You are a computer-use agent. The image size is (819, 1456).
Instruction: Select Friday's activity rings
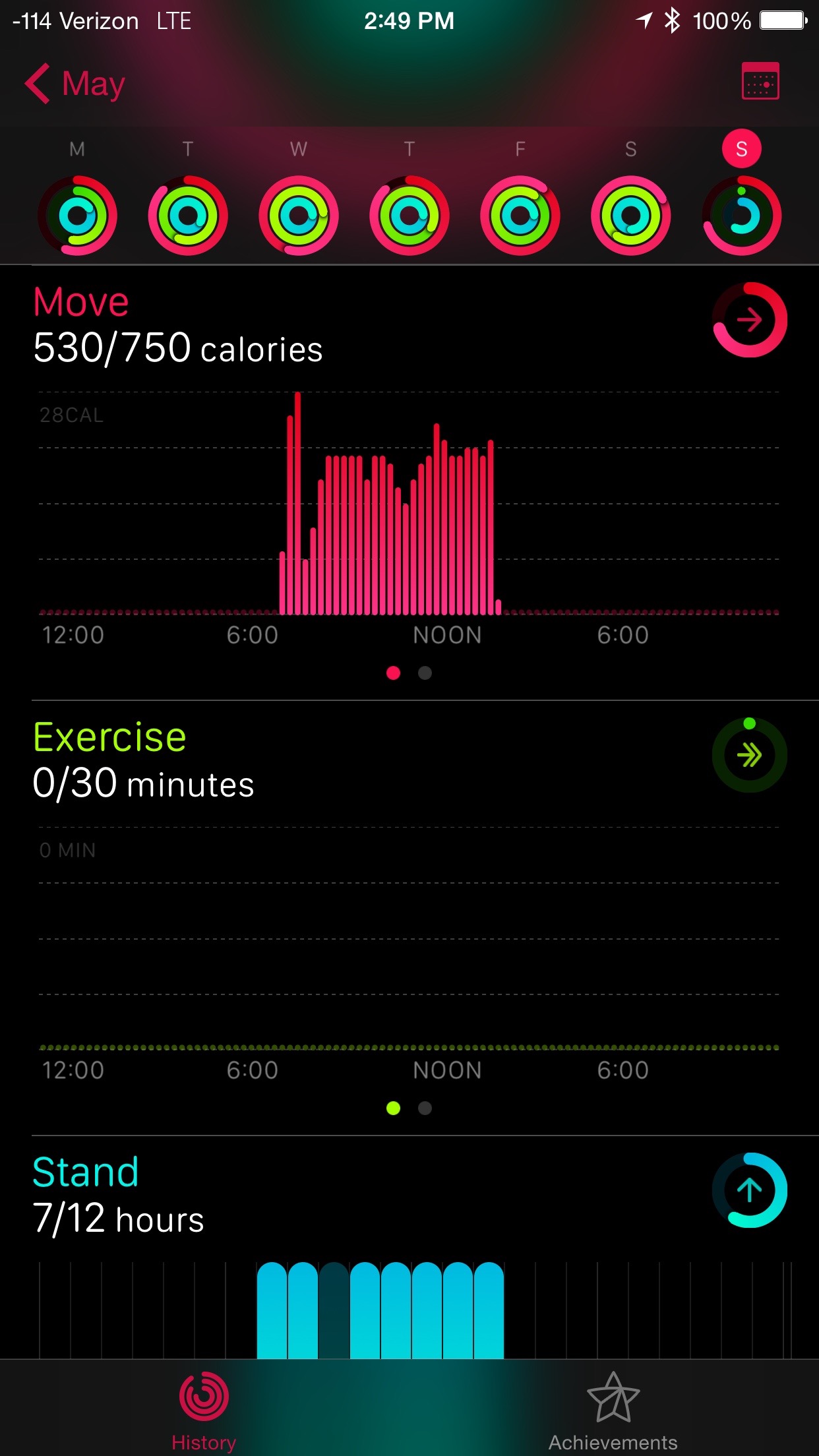pos(520,216)
